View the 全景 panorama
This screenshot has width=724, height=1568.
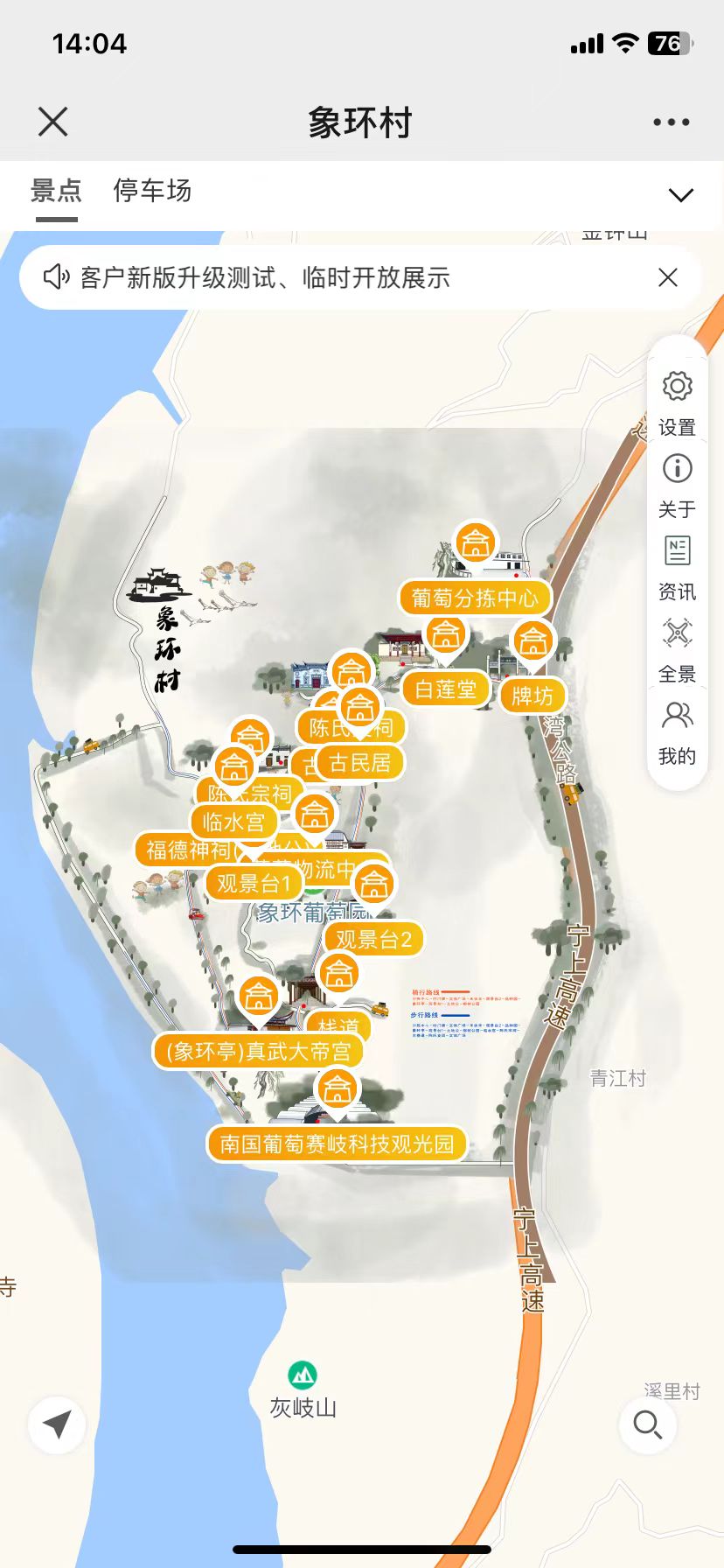click(677, 649)
